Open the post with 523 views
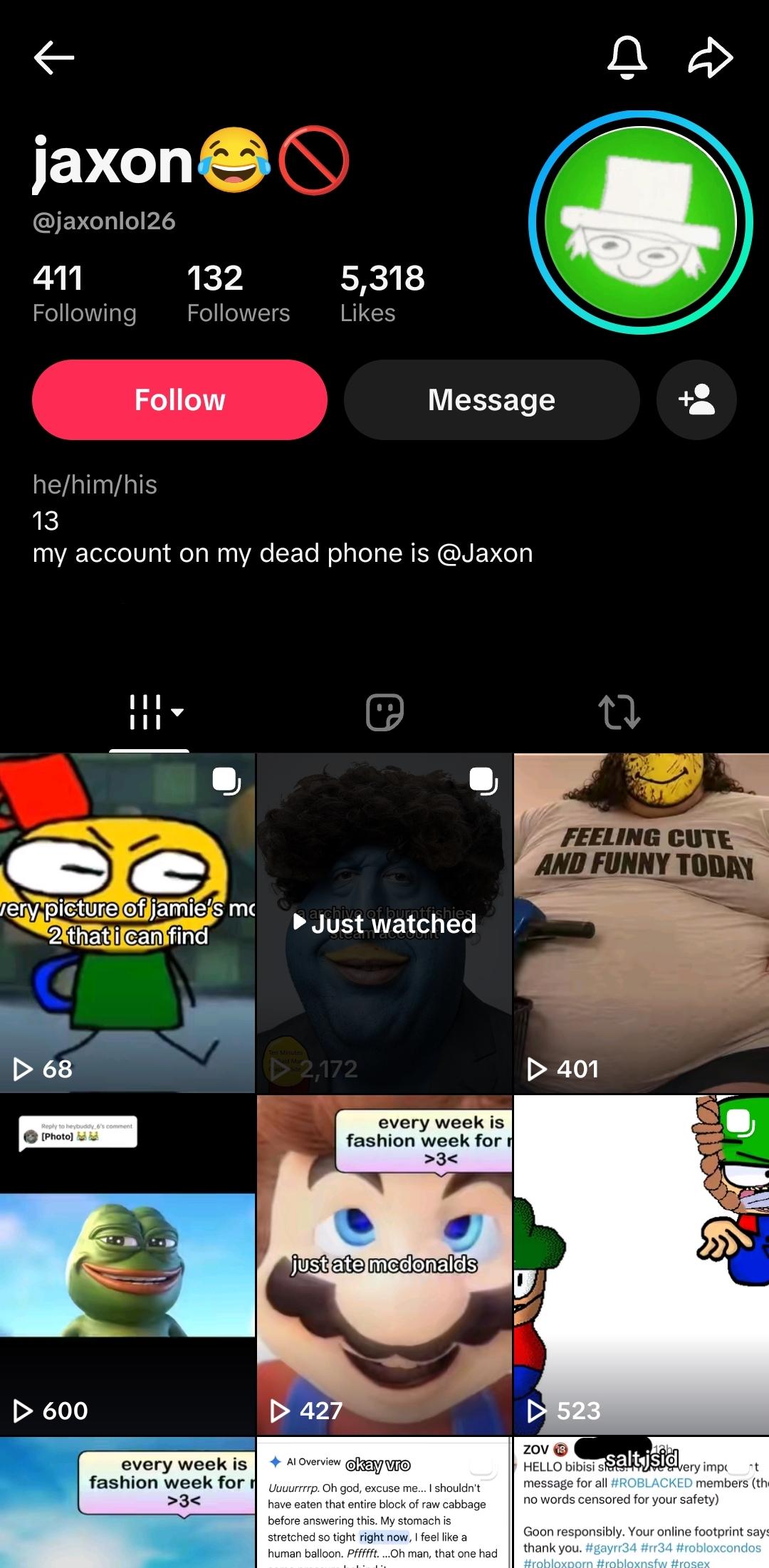 click(x=642, y=1265)
